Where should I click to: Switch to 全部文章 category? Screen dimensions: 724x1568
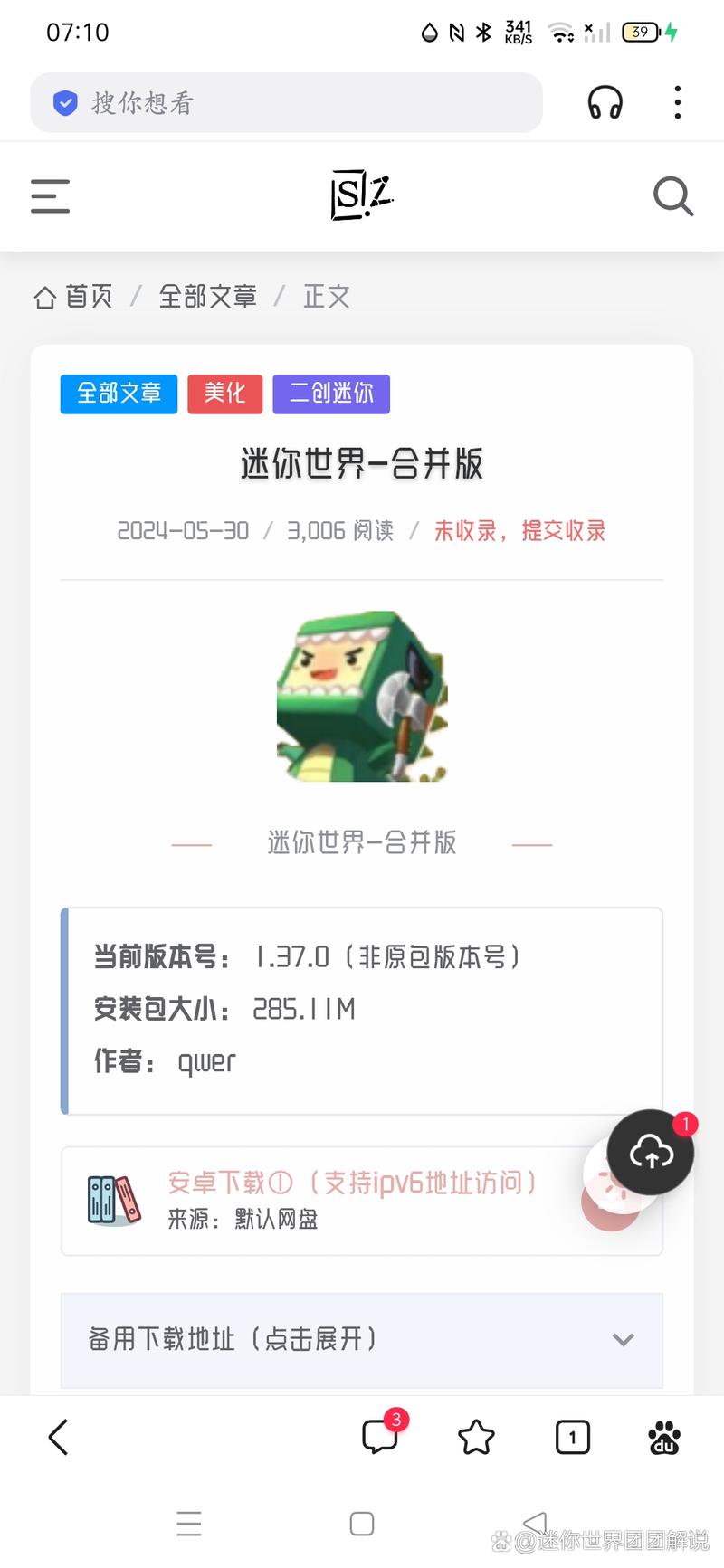[x=118, y=394]
